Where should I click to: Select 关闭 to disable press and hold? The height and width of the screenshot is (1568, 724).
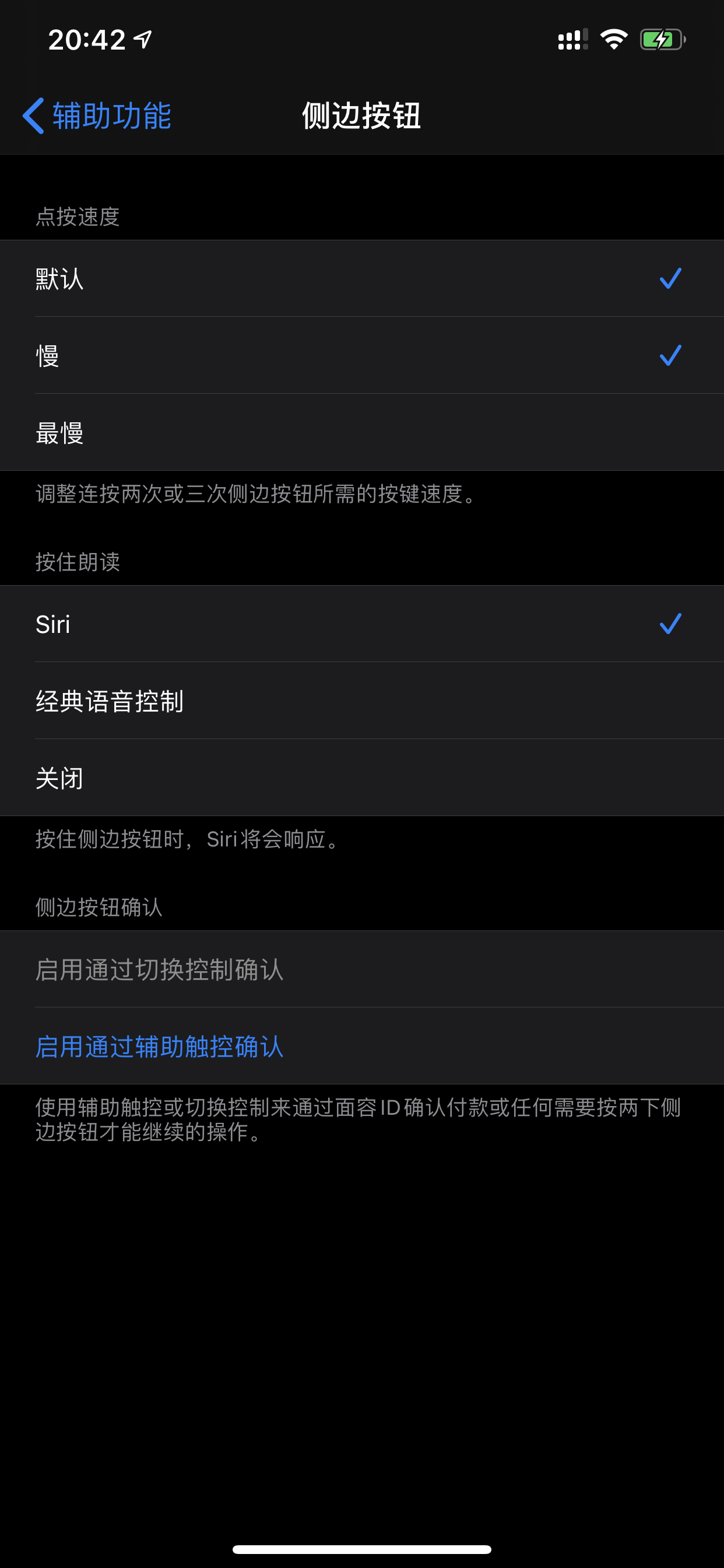tap(361, 779)
